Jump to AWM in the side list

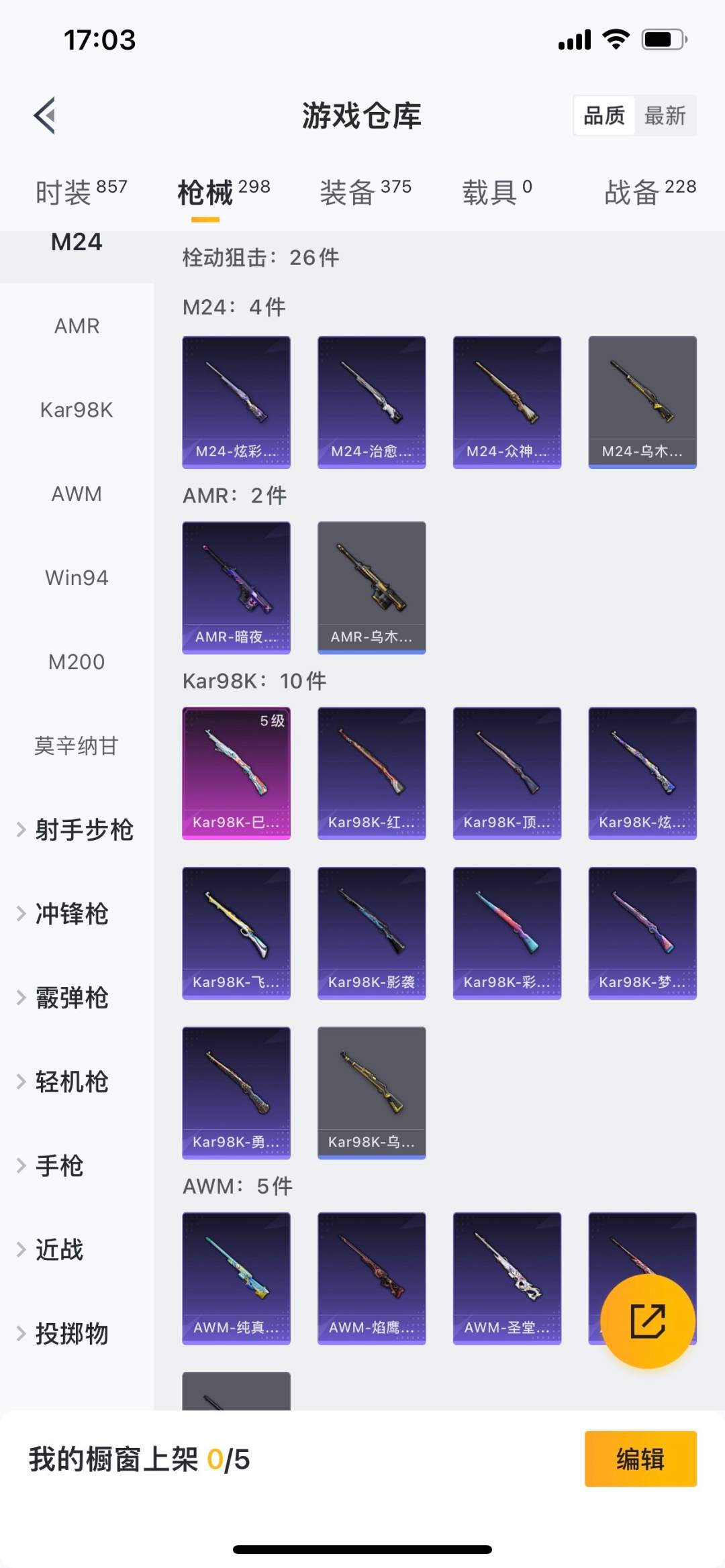tap(77, 494)
